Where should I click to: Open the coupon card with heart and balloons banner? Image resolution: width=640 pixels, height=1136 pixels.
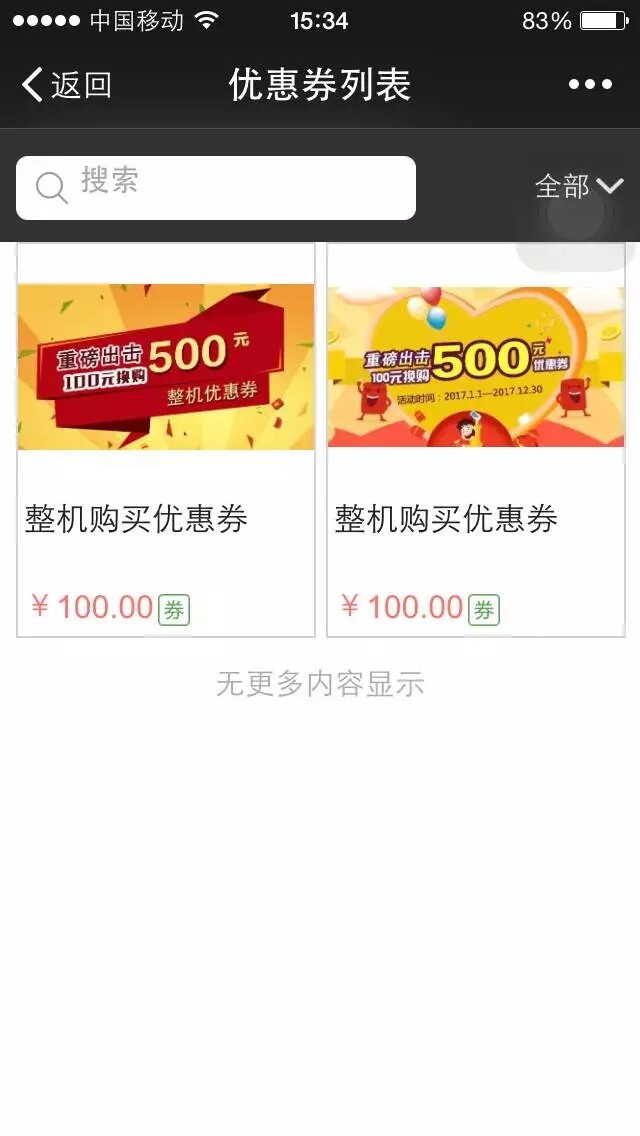[x=476, y=440]
